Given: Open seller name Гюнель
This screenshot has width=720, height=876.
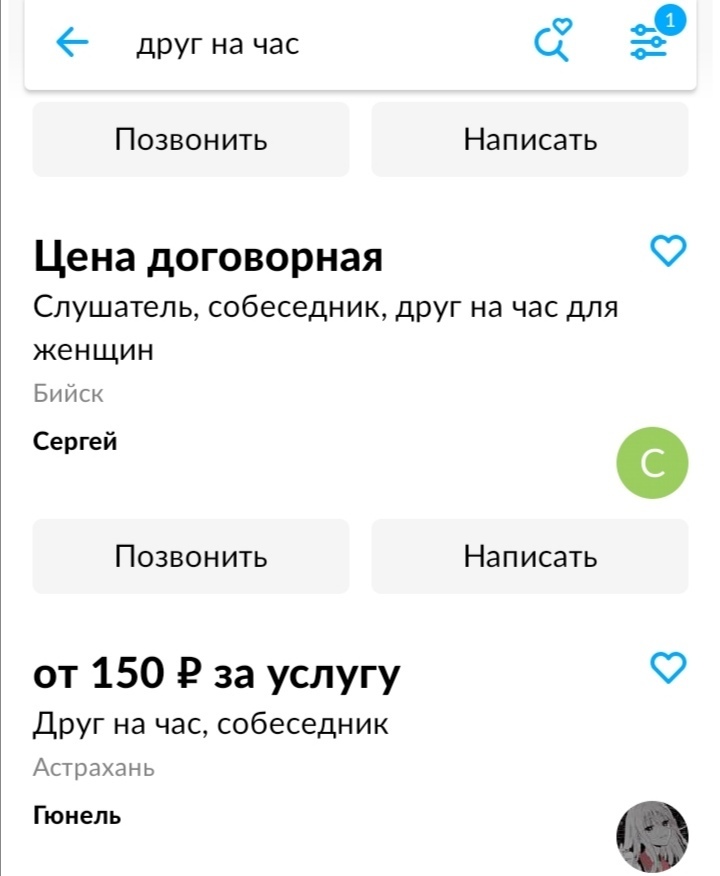Looking at the screenshot, I should pyautogui.click(x=76, y=815).
